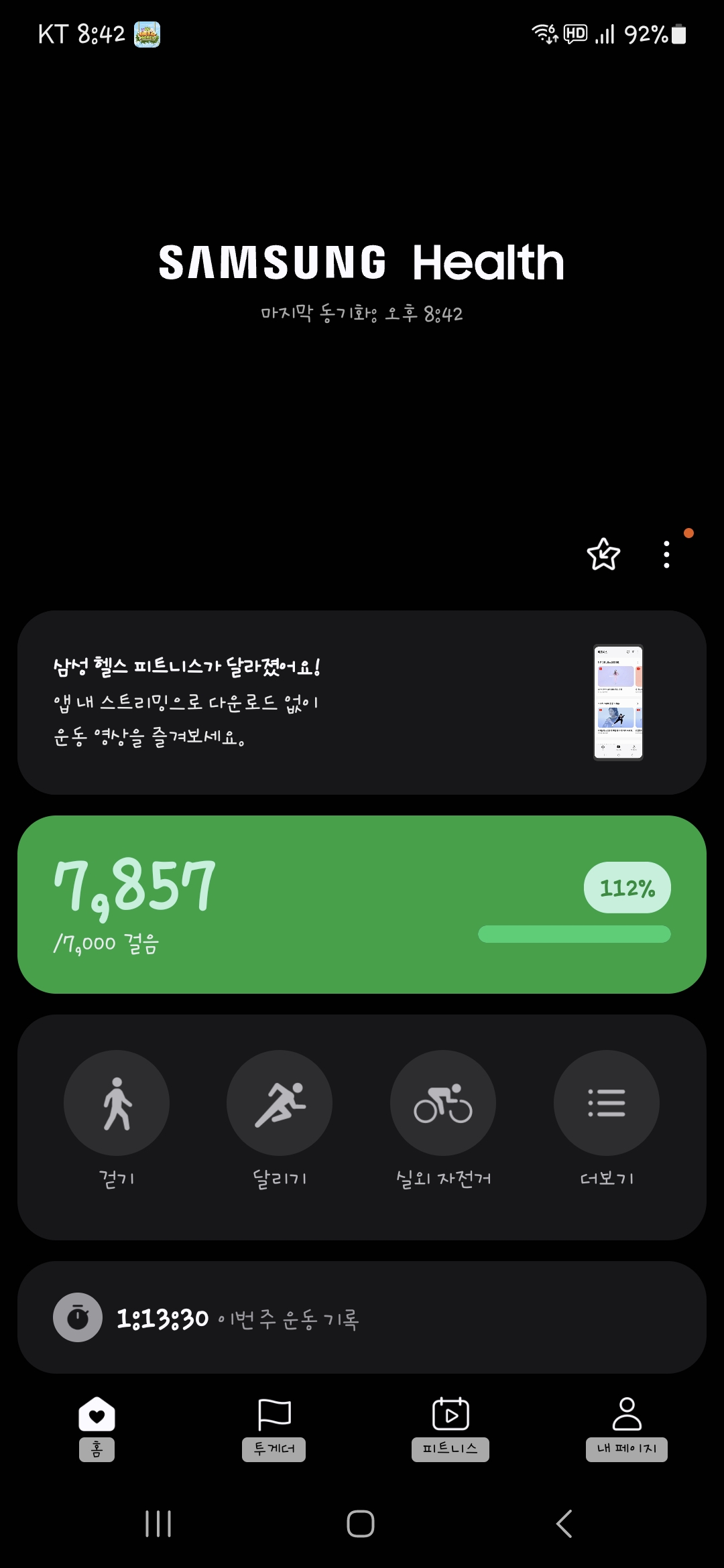Tap 더보기 for more exercises
724x1568 pixels.
pos(606,1103)
